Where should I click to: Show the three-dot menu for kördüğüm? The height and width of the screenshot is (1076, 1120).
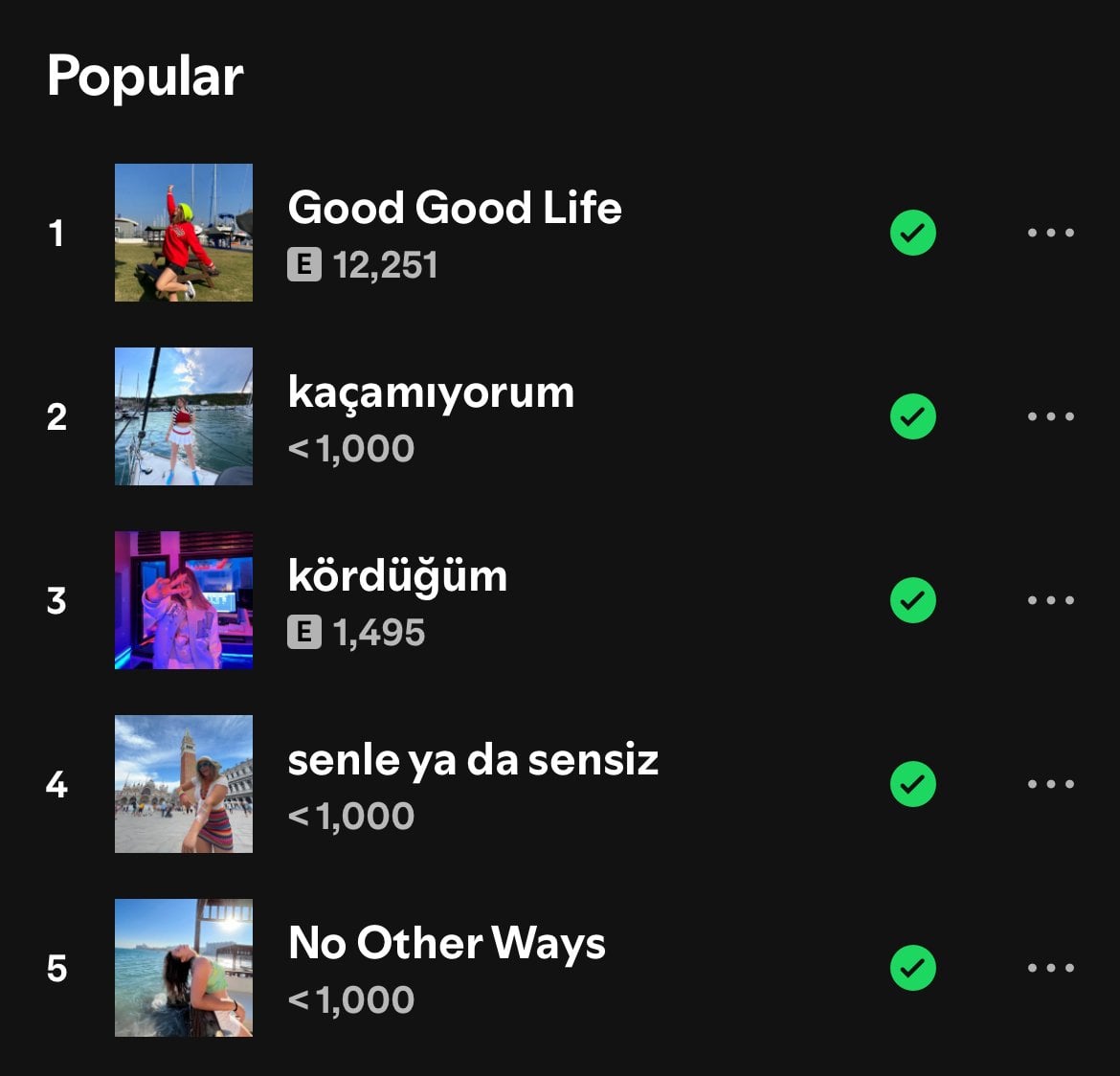coord(1050,600)
